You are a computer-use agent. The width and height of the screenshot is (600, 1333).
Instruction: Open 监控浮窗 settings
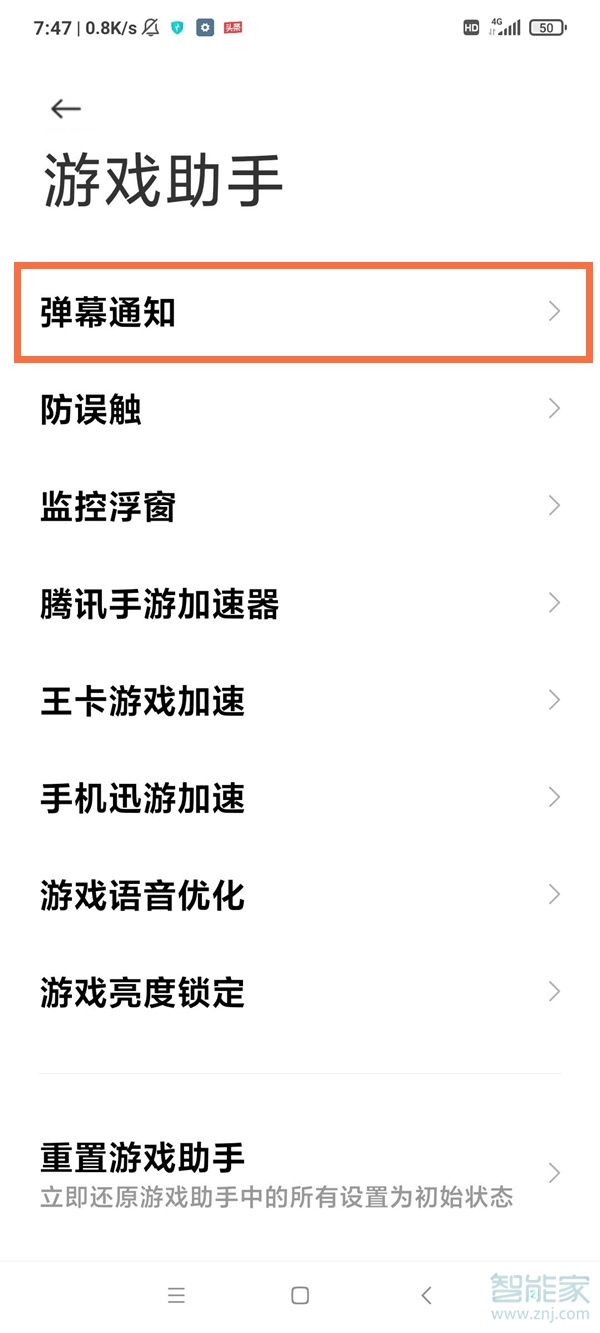(x=300, y=506)
